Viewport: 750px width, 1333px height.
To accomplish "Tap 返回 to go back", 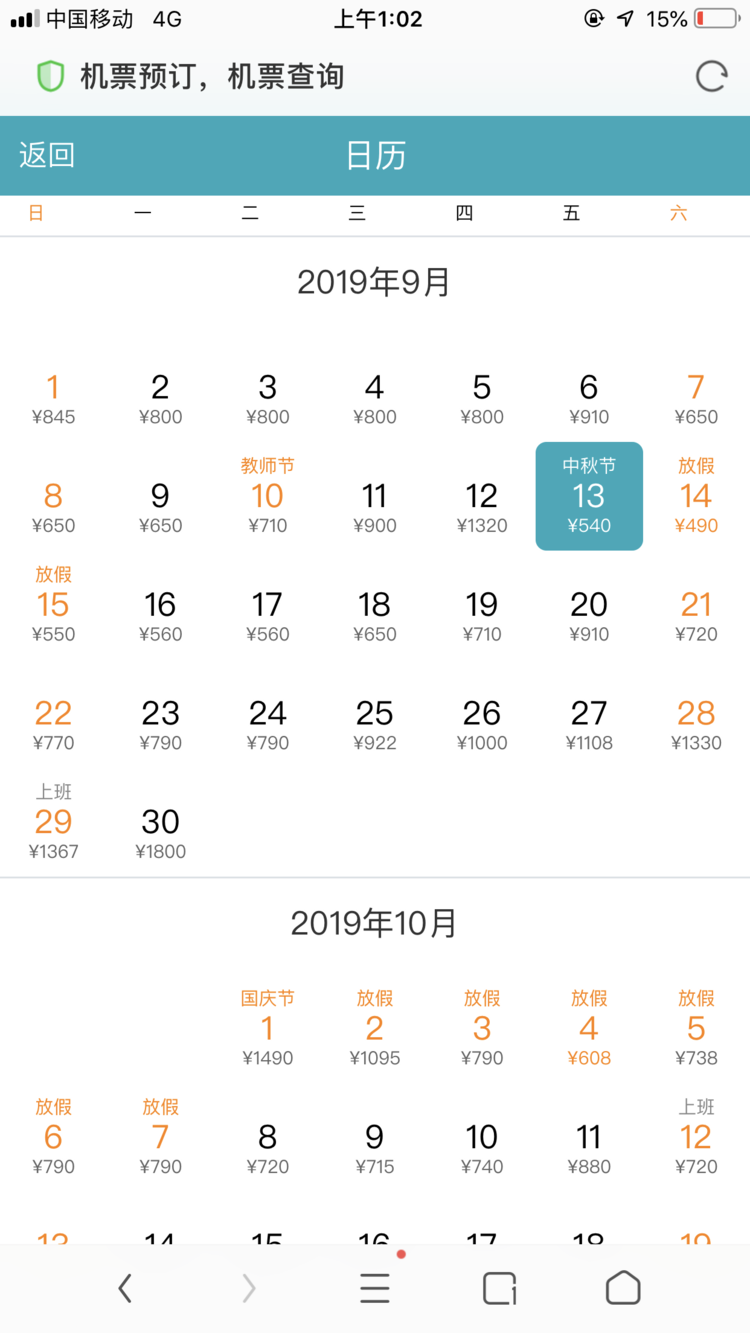I will pyautogui.click(x=47, y=155).
